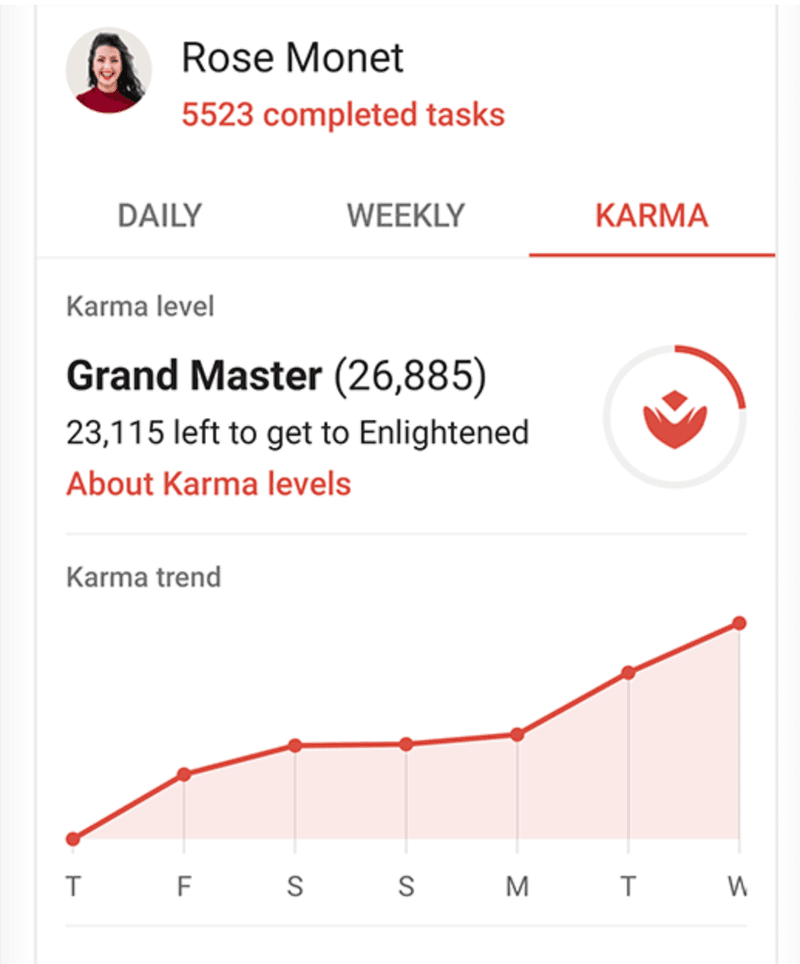Image resolution: width=800 pixels, height=964 pixels.
Task: Click the Karma level badge icon
Action: pos(676,413)
